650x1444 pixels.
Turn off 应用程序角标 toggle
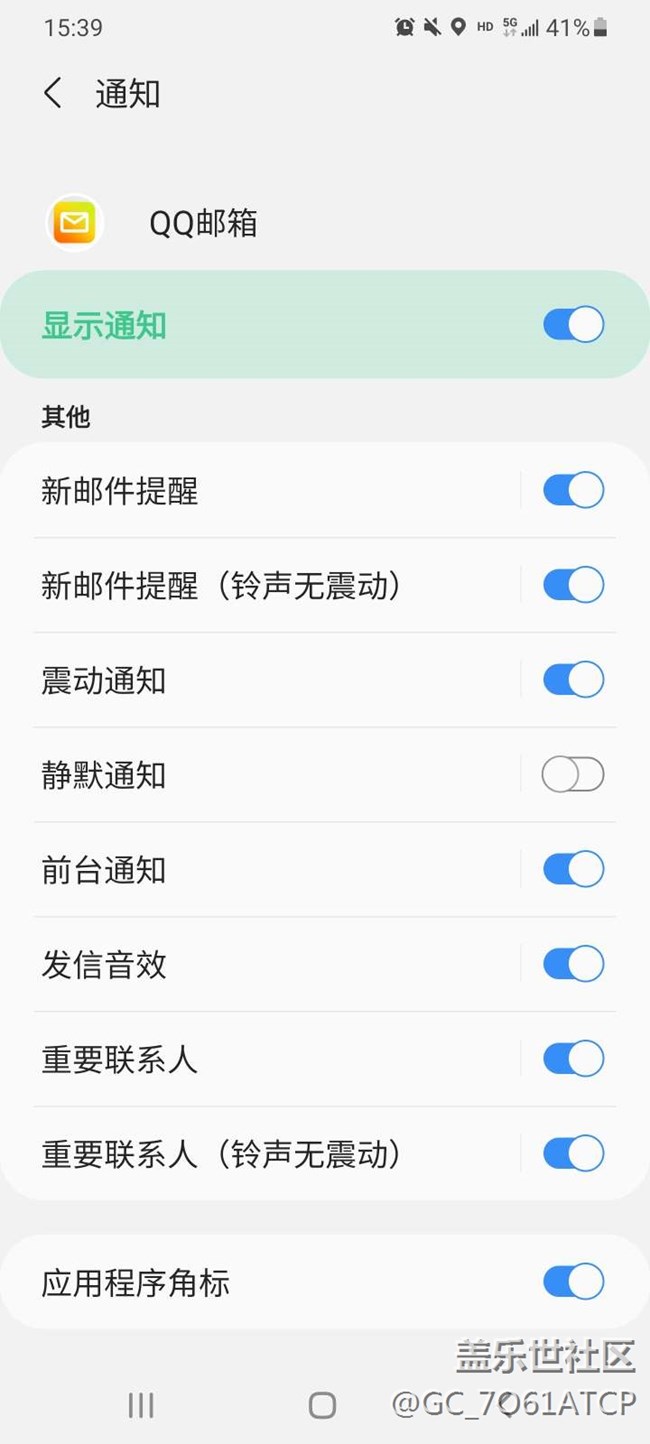[x=573, y=1282]
